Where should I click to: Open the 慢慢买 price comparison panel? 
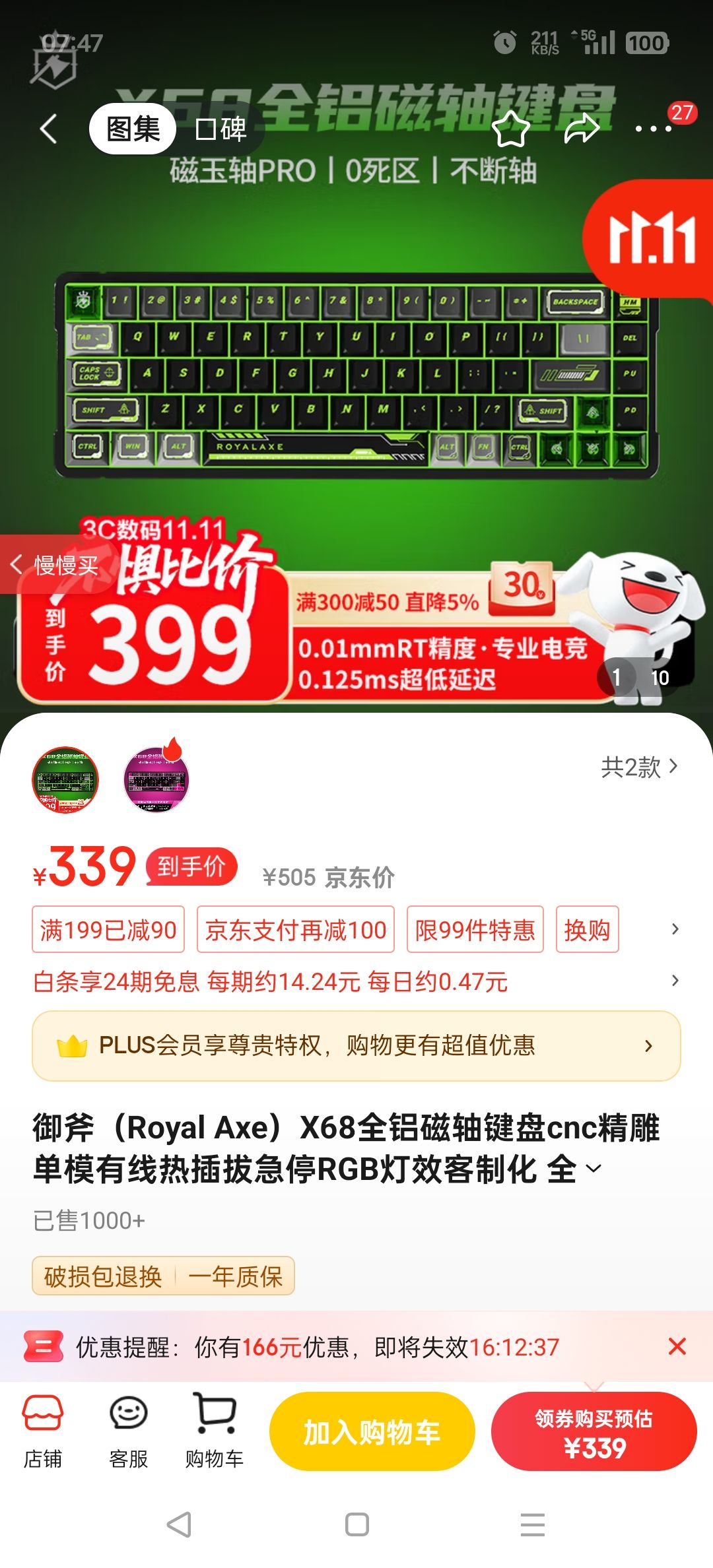tap(58, 564)
